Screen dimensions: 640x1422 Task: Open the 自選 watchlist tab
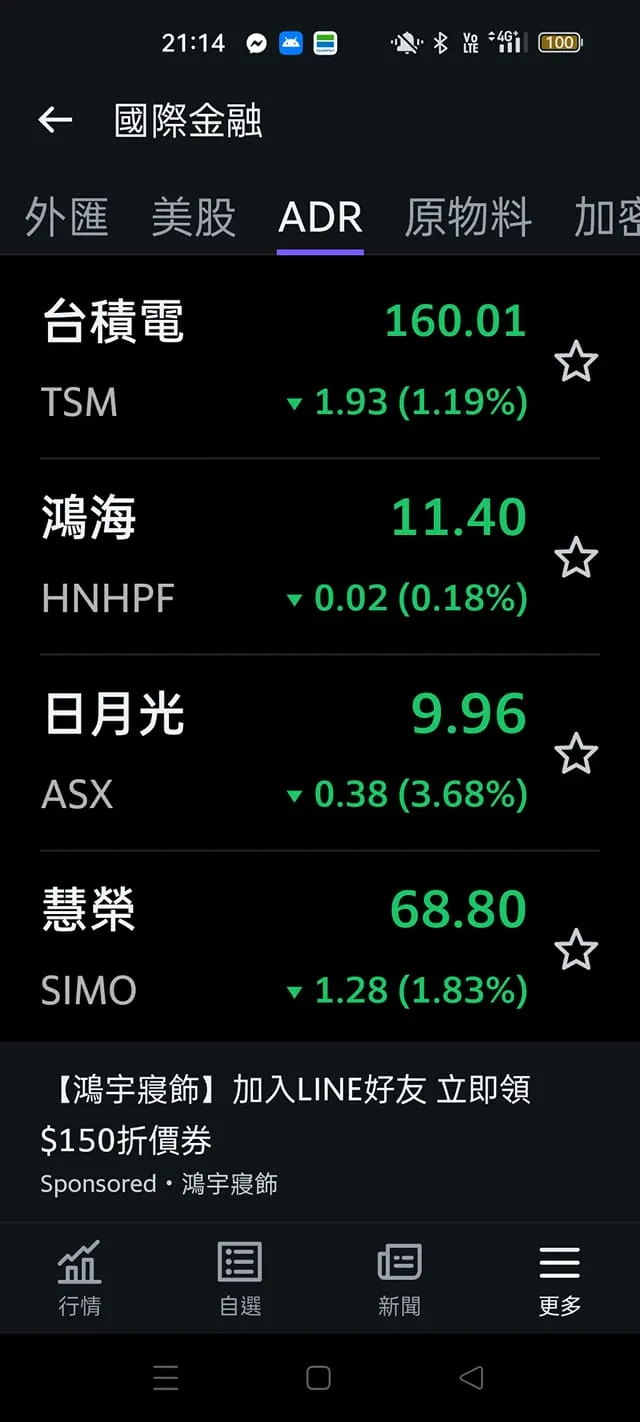tap(240, 1277)
